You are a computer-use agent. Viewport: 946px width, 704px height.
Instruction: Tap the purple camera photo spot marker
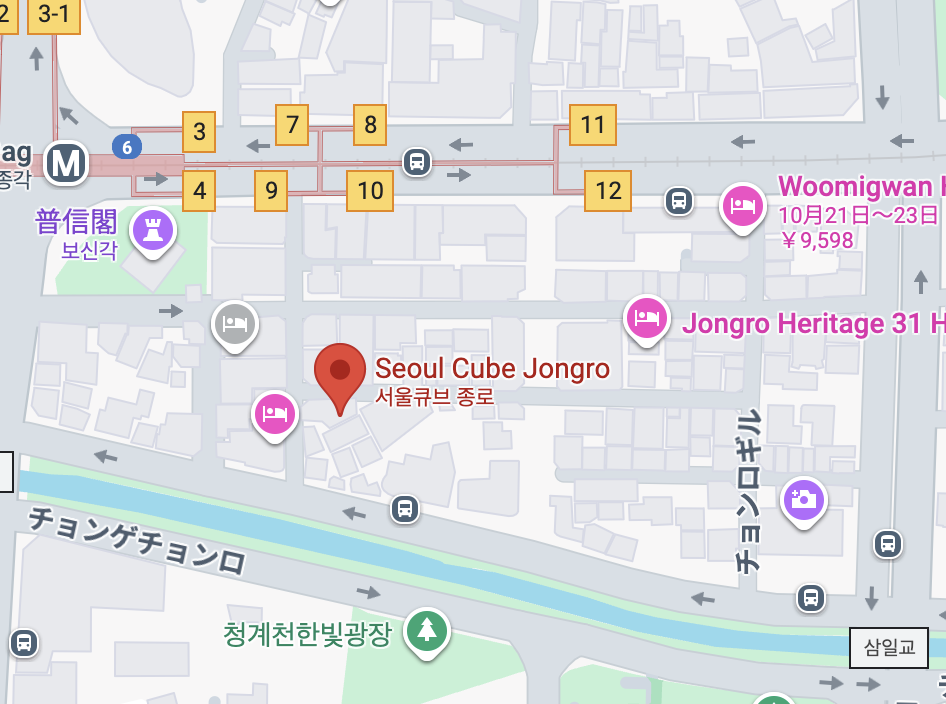(x=804, y=498)
